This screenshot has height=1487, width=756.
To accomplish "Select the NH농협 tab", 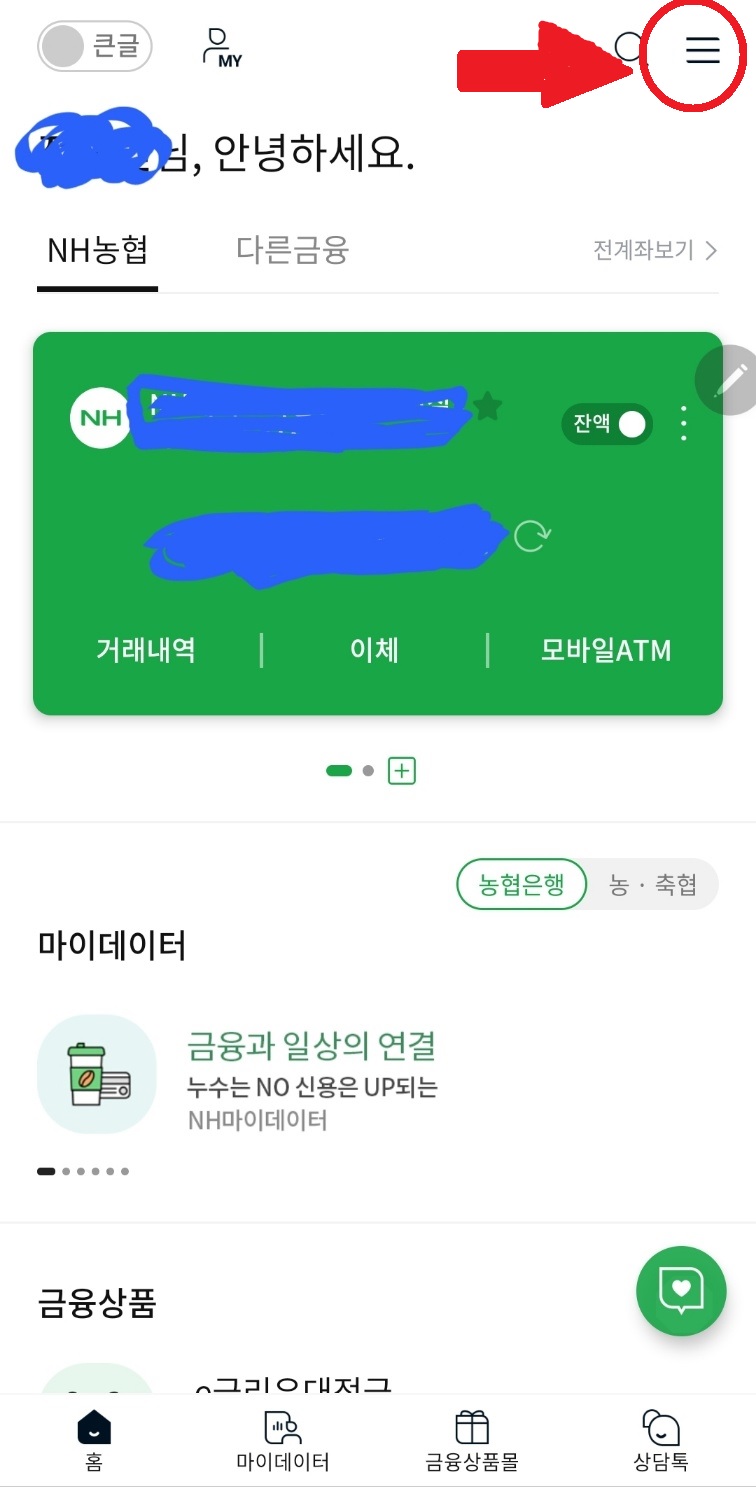I will pos(96,251).
